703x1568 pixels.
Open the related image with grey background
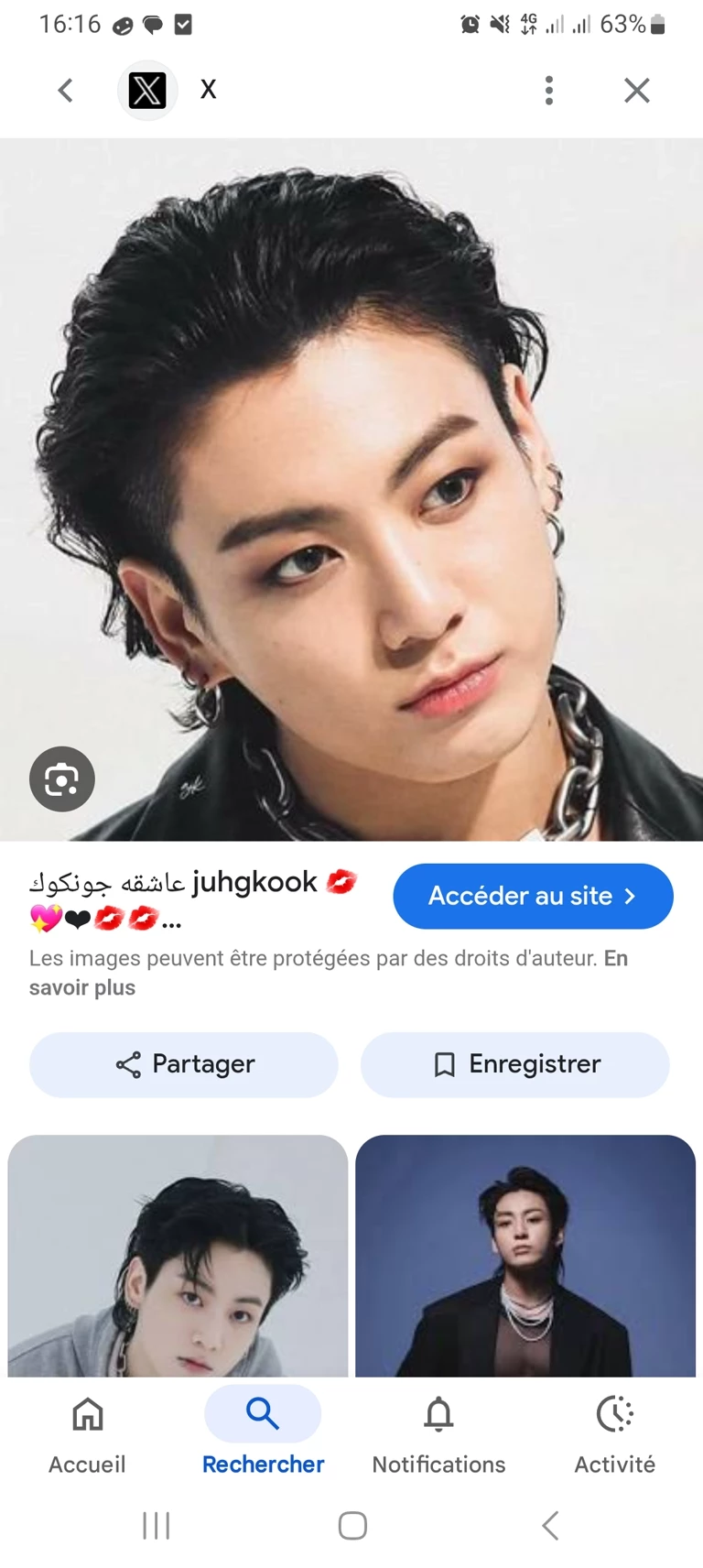pos(178,1256)
